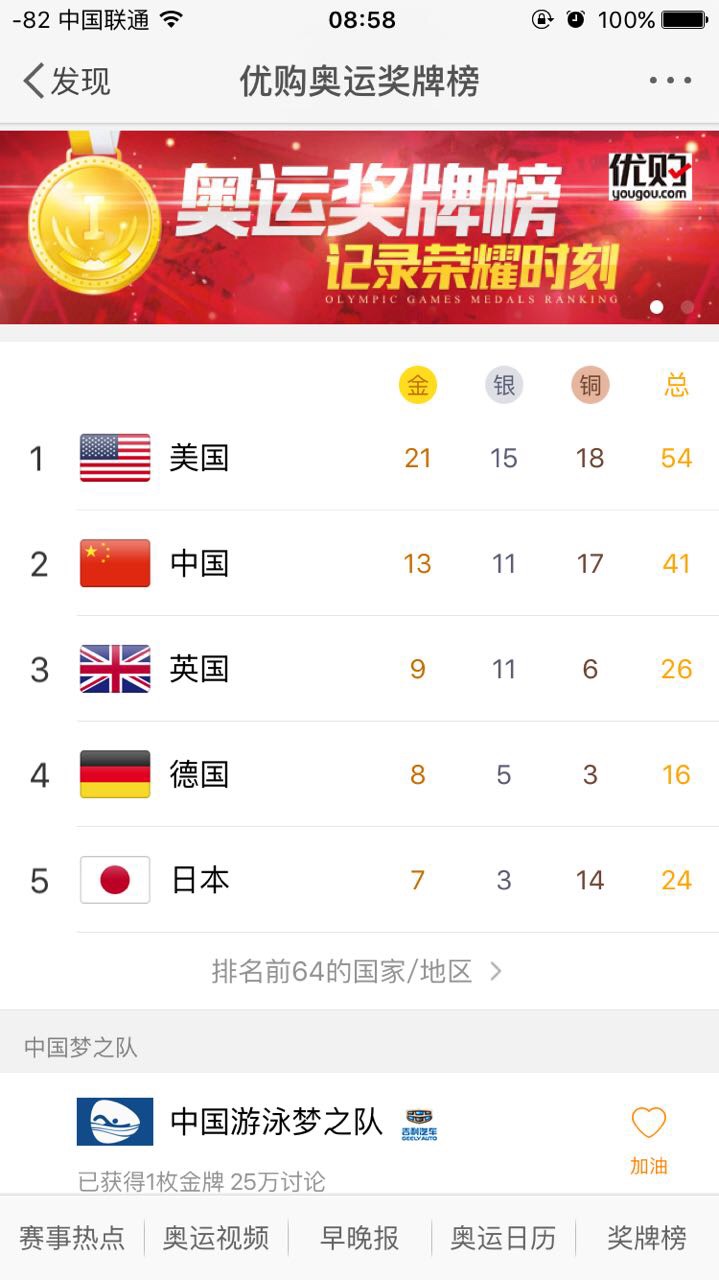View 排名前64的国家/地区 list
The width and height of the screenshot is (719, 1280).
coord(357,971)
